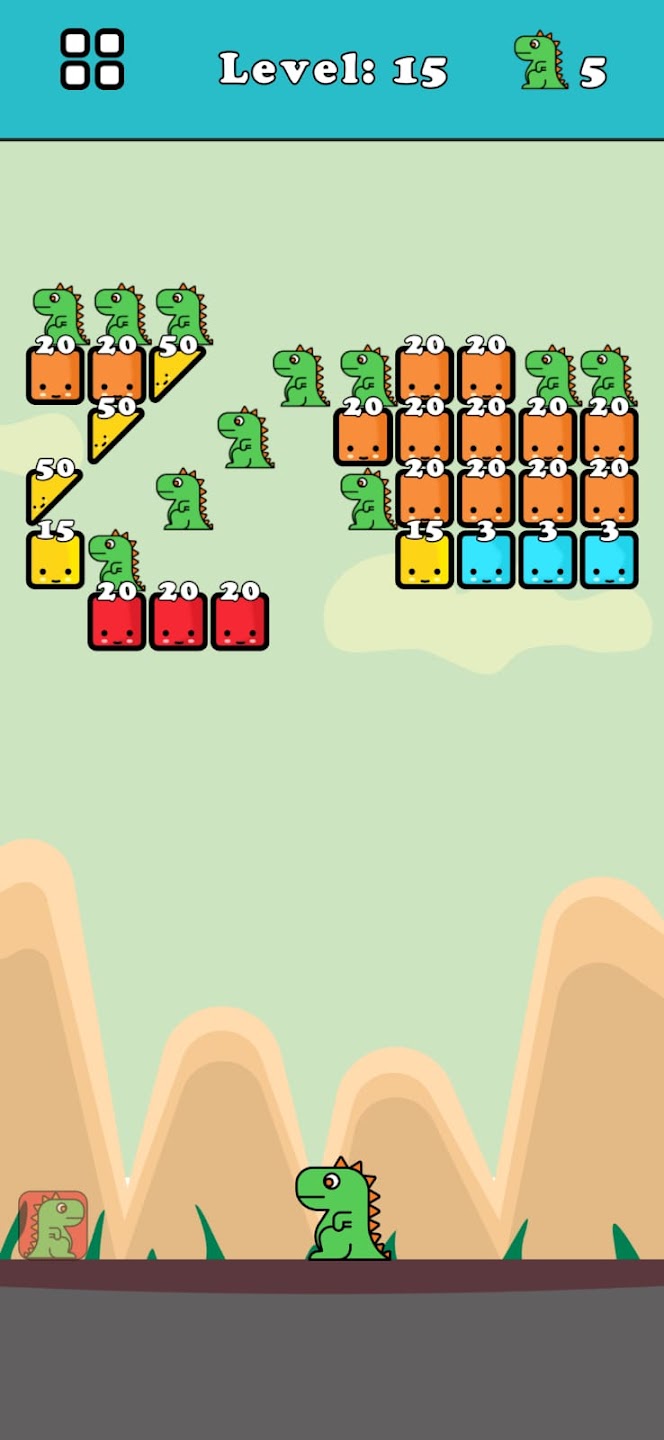Tap the red dinosaur power-up button

(53, 1224)
